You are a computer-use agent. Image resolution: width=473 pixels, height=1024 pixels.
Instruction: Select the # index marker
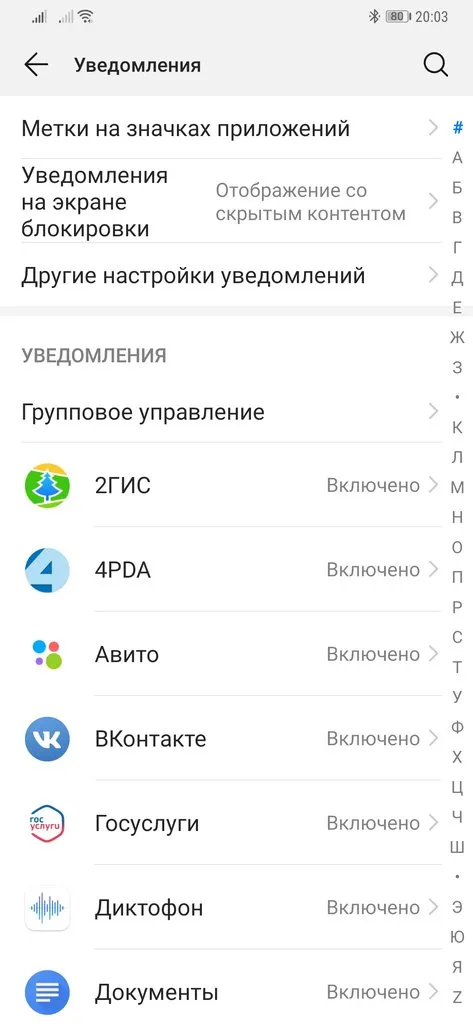point(458,127)
